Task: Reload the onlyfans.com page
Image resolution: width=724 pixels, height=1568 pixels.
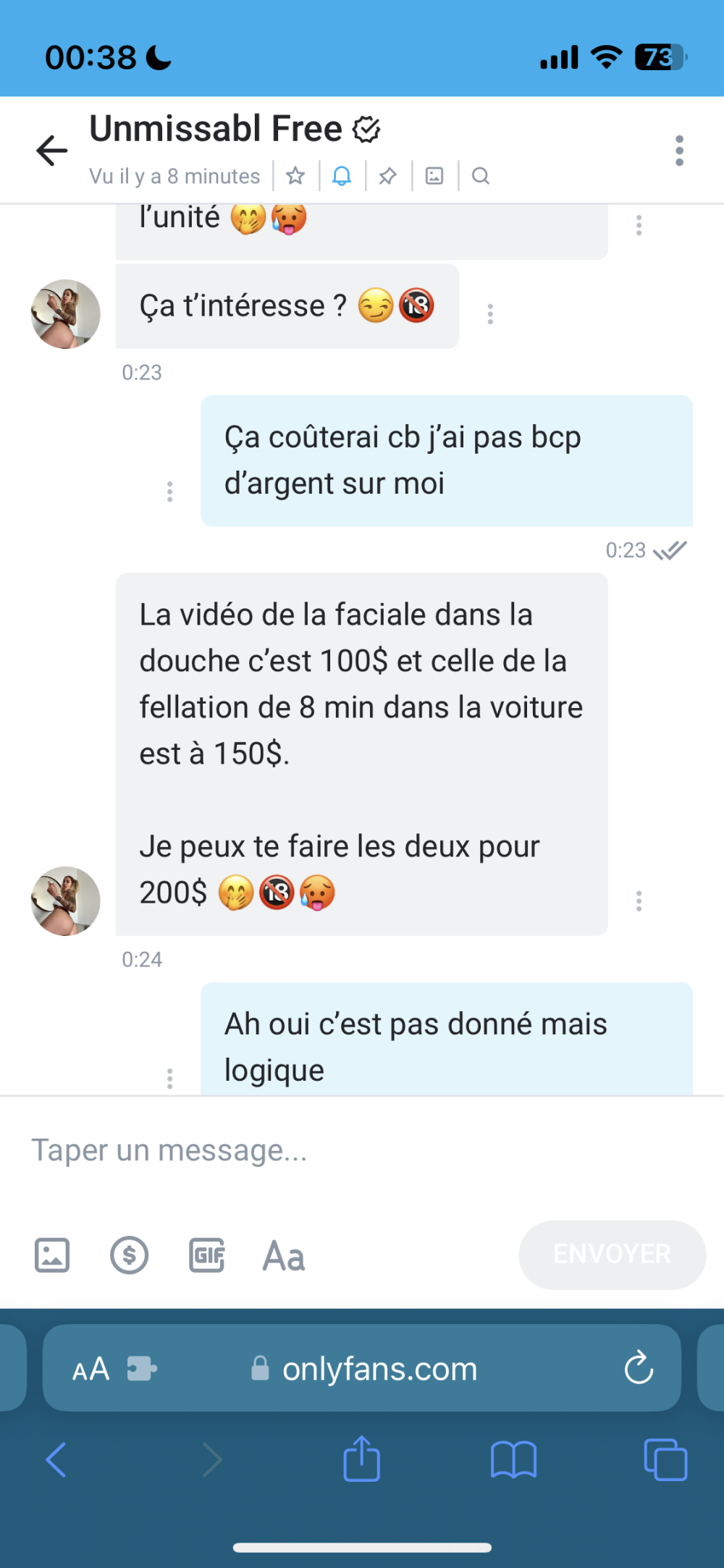Action: click(x=639, y=1367)
